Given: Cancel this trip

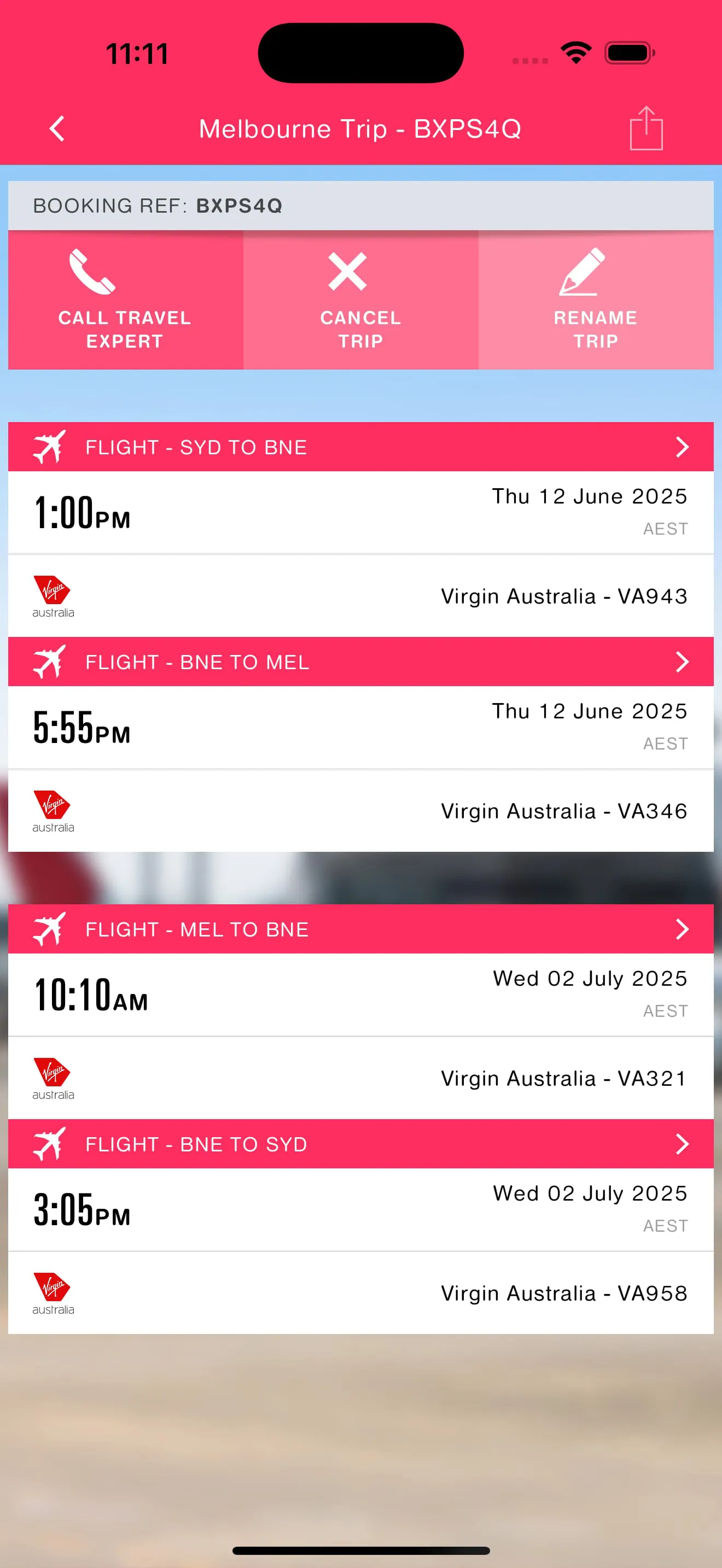Looking at the screenshot, I should click(360, 300).
